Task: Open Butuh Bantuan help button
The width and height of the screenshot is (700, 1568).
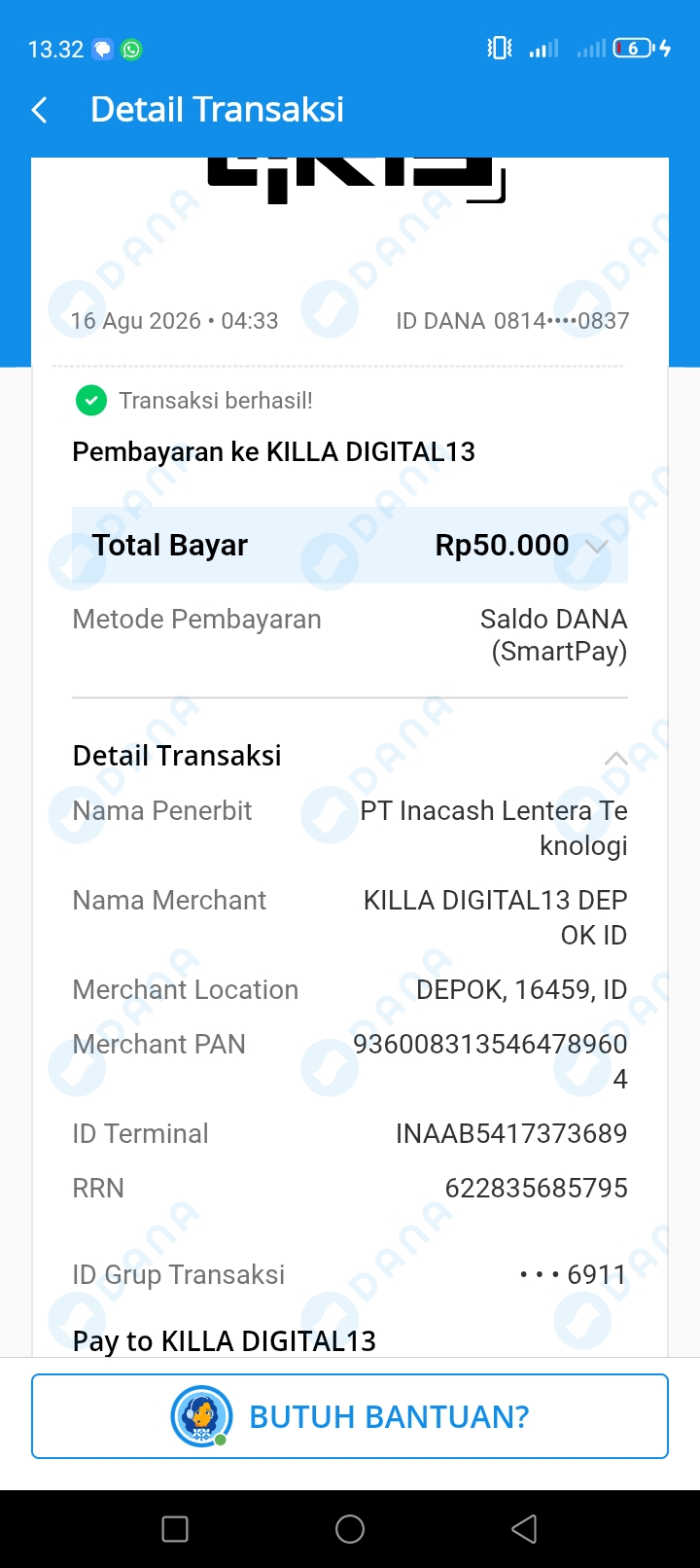Action: [x=350, y=1416]
